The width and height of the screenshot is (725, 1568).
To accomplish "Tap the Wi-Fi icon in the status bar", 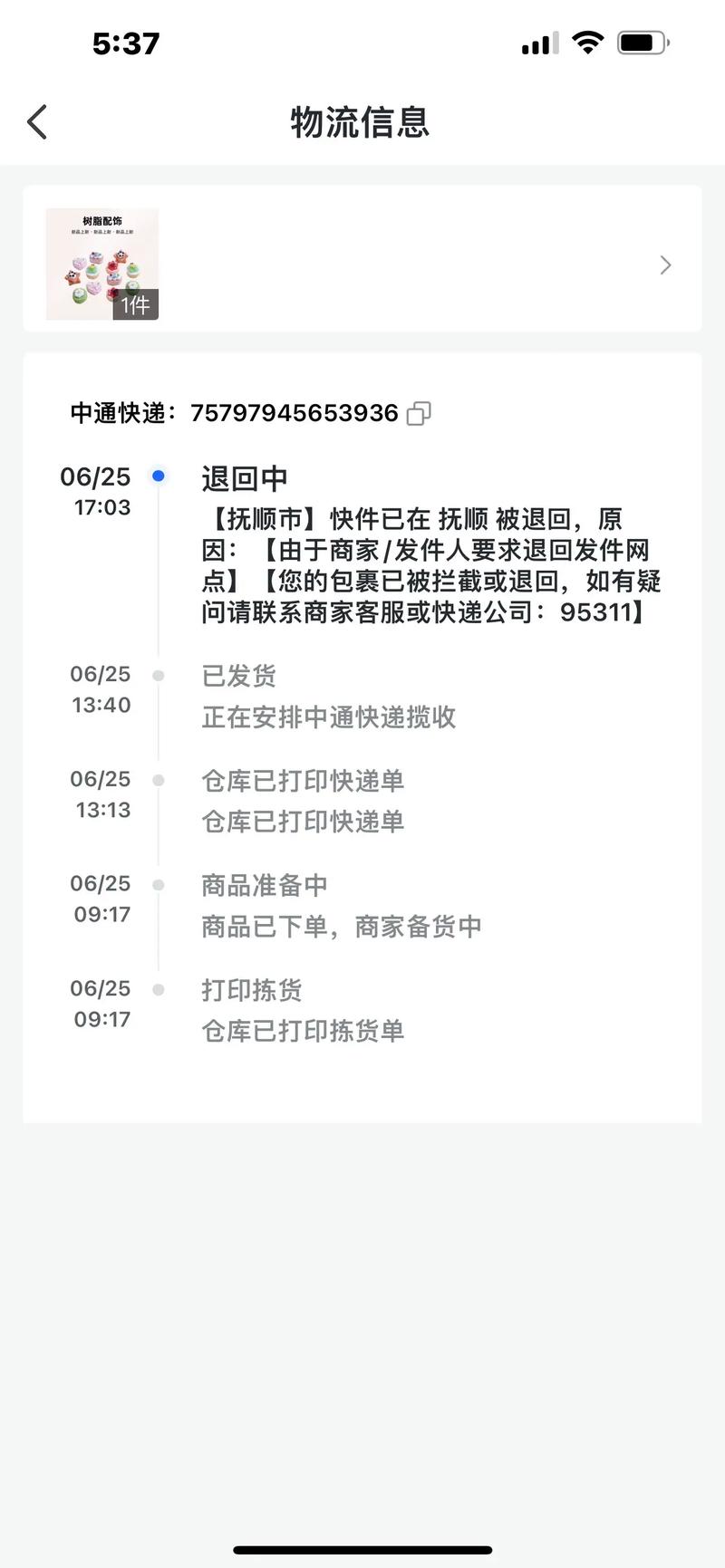I will pos(587,42).
